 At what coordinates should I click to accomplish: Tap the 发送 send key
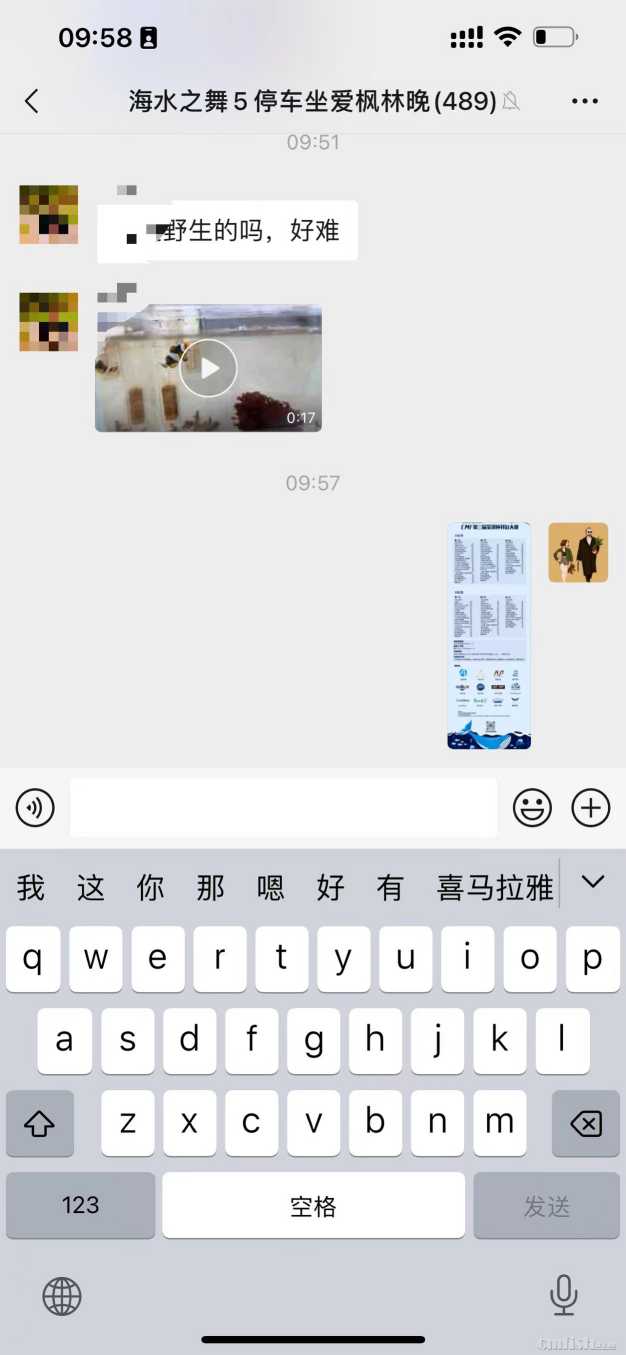click(x=546, y=1205)
